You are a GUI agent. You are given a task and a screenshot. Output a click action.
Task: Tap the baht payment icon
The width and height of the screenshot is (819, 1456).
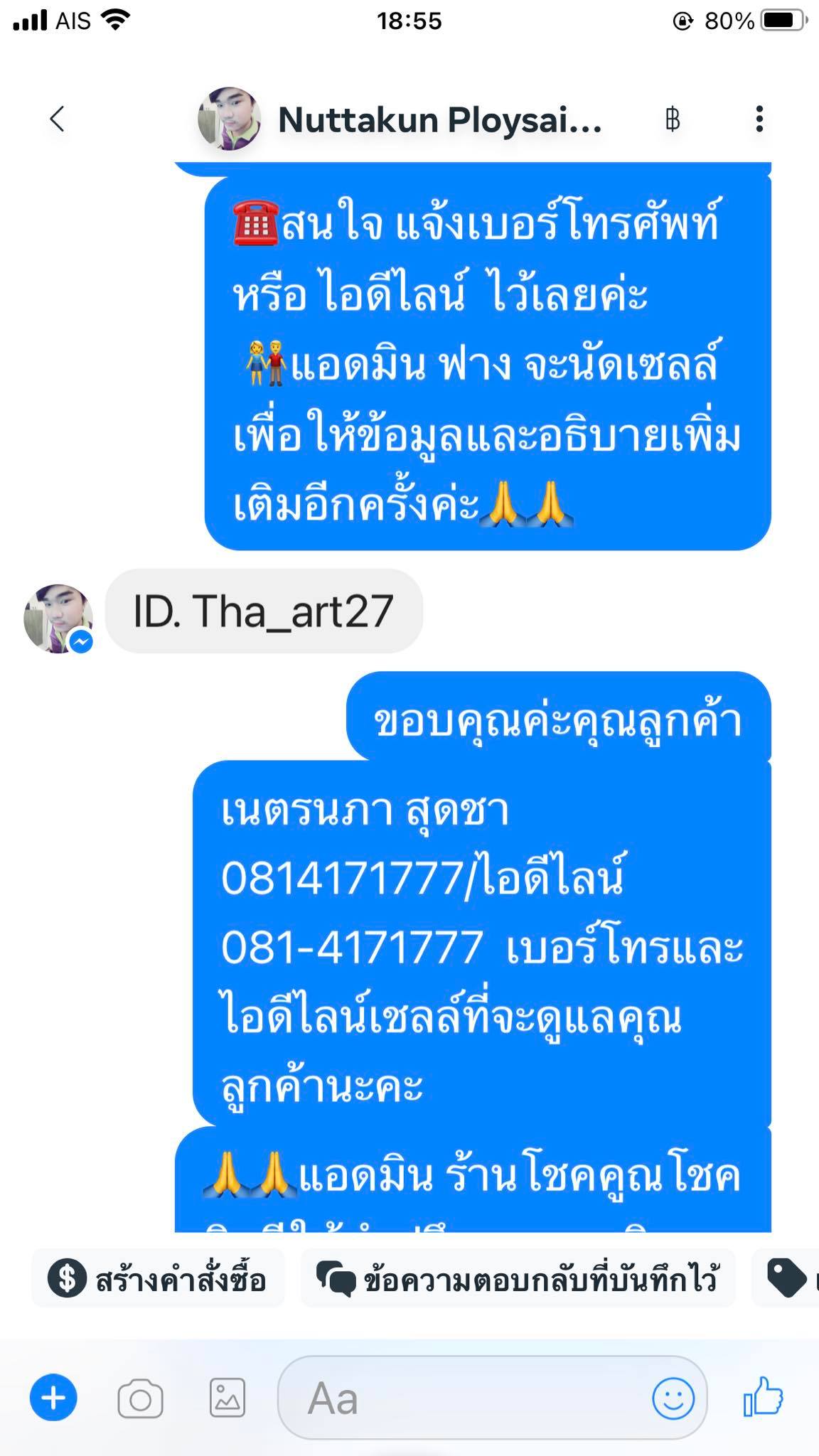click(x=672, y=119)
